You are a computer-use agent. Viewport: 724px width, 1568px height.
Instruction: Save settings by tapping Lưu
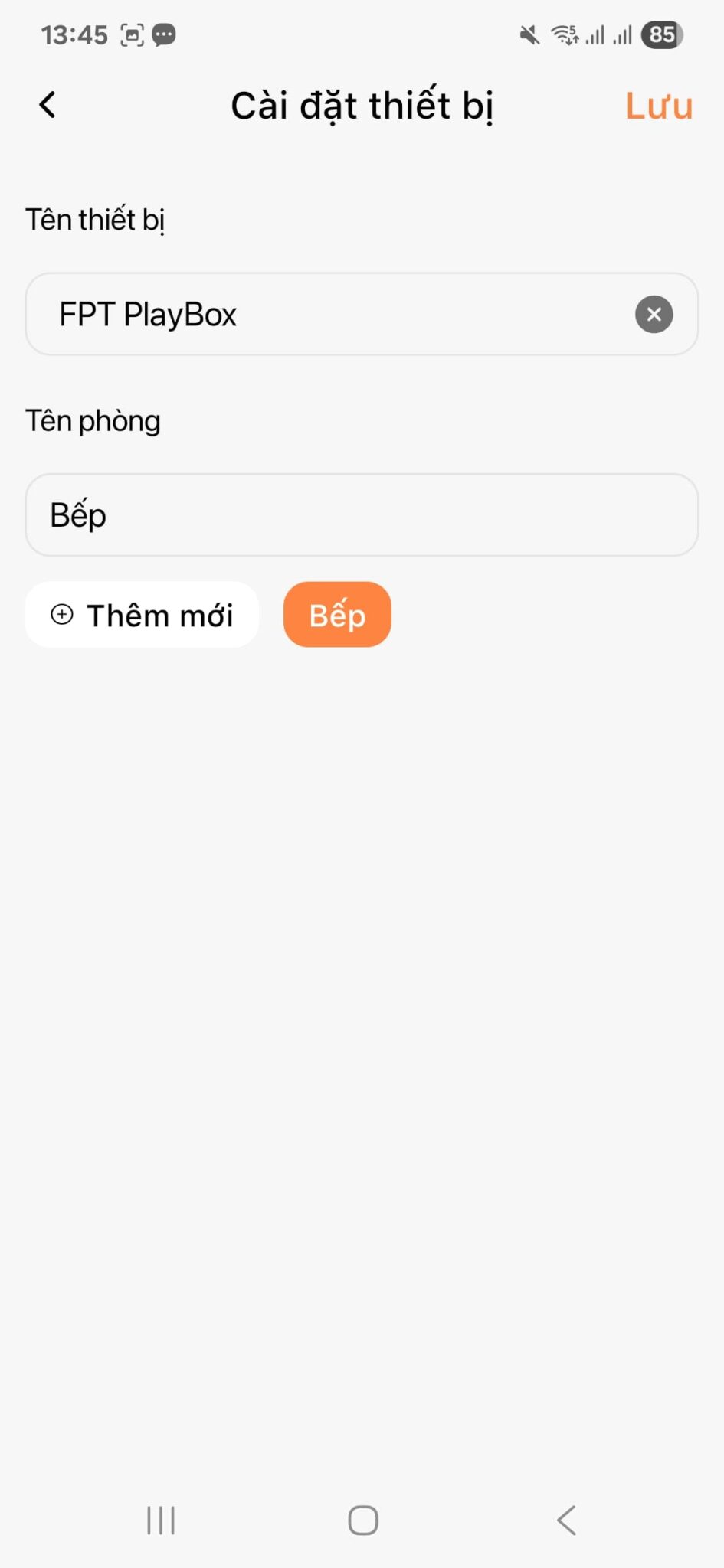pos(657,106)
